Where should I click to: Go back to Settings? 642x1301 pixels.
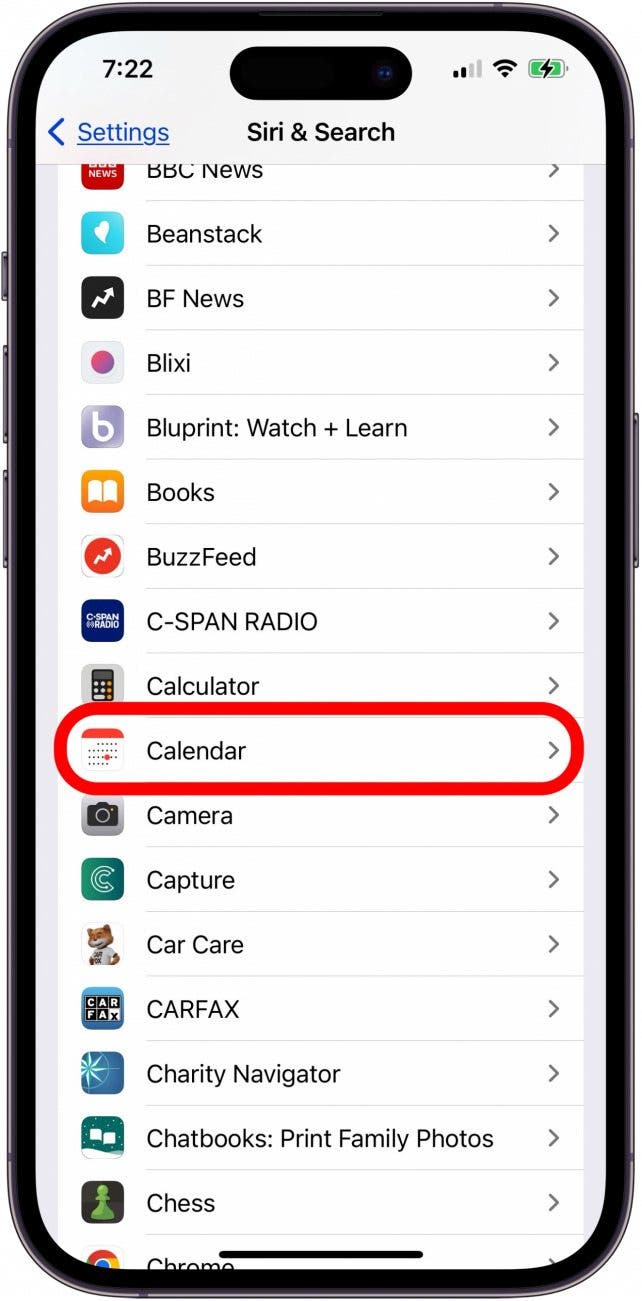(109, 132)
